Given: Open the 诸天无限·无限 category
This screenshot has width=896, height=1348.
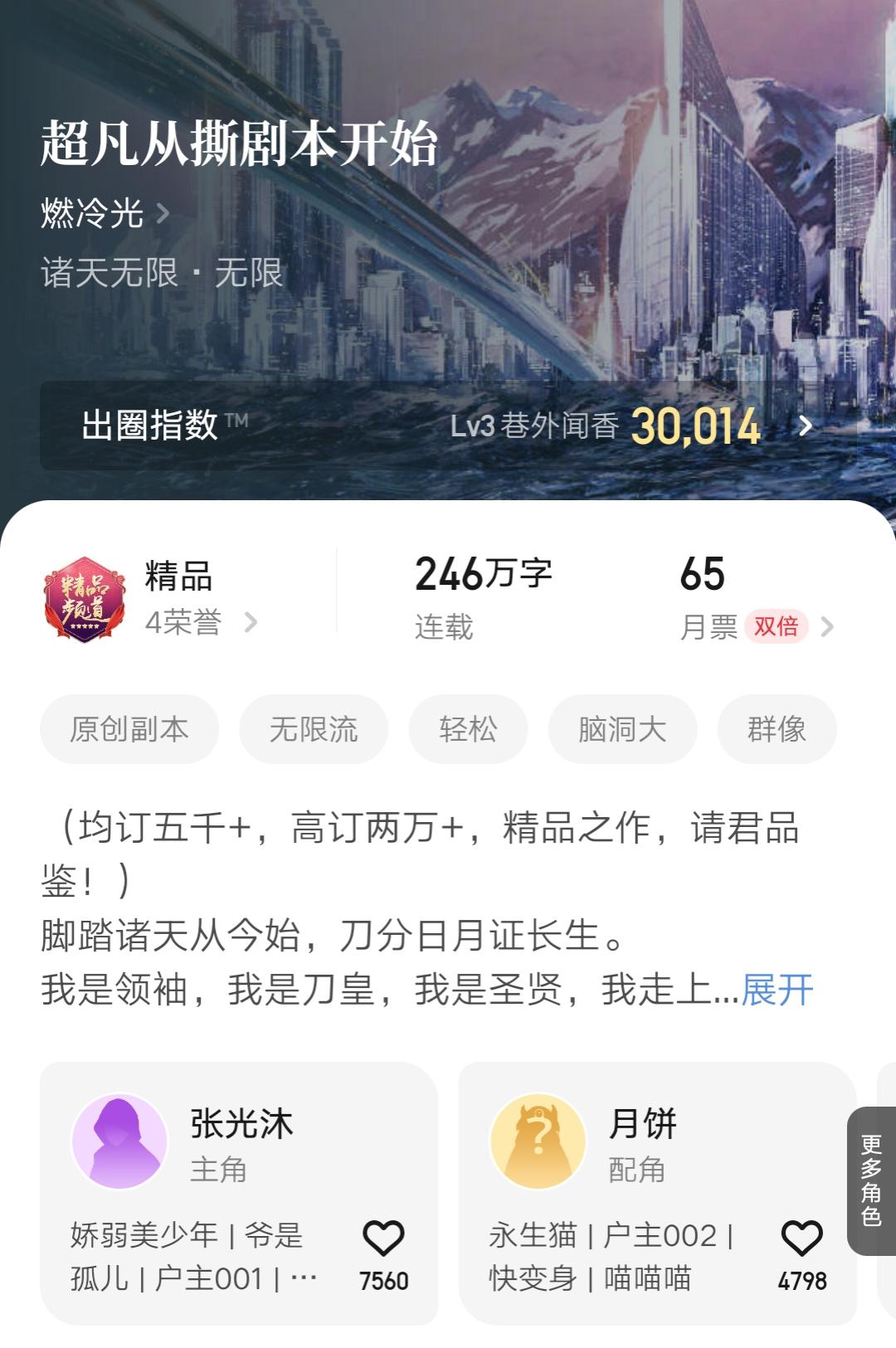Looking at the screenshot, I should click(x=162, y=273).
